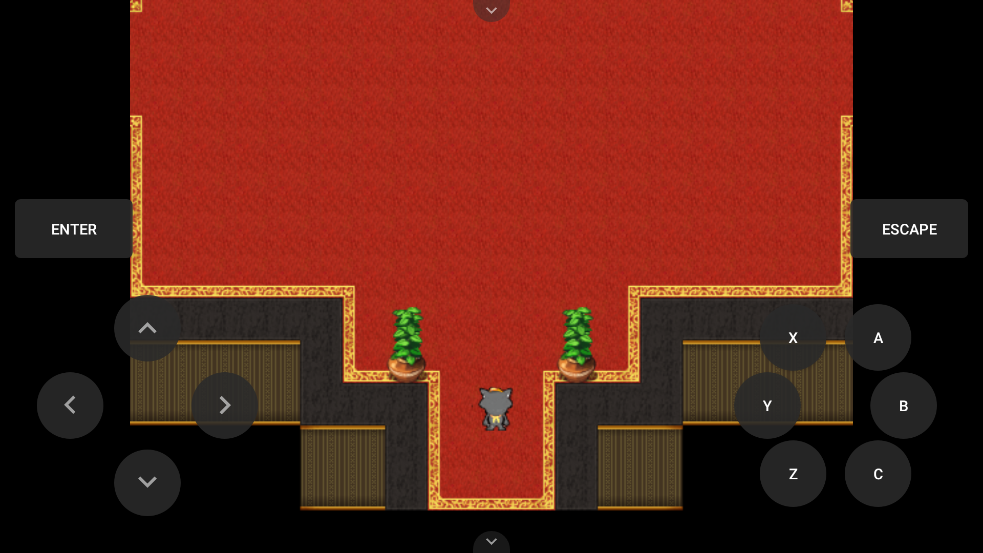Tap the A gamepad button
Image resolution: width=983 pixels, height=553 pixels.
(x=878, y=338)
